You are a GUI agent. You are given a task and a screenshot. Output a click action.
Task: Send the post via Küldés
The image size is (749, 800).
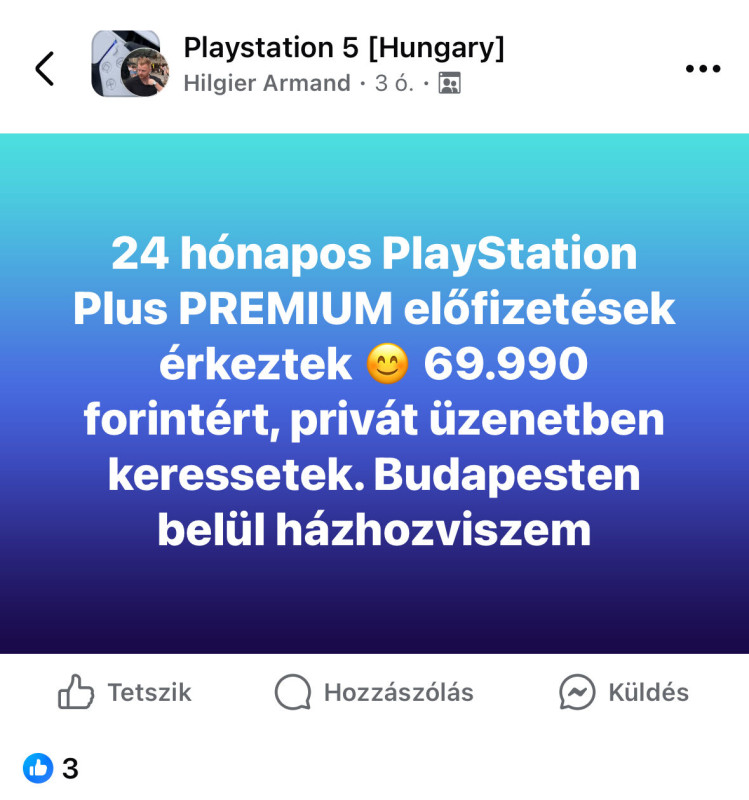[624, 692]
